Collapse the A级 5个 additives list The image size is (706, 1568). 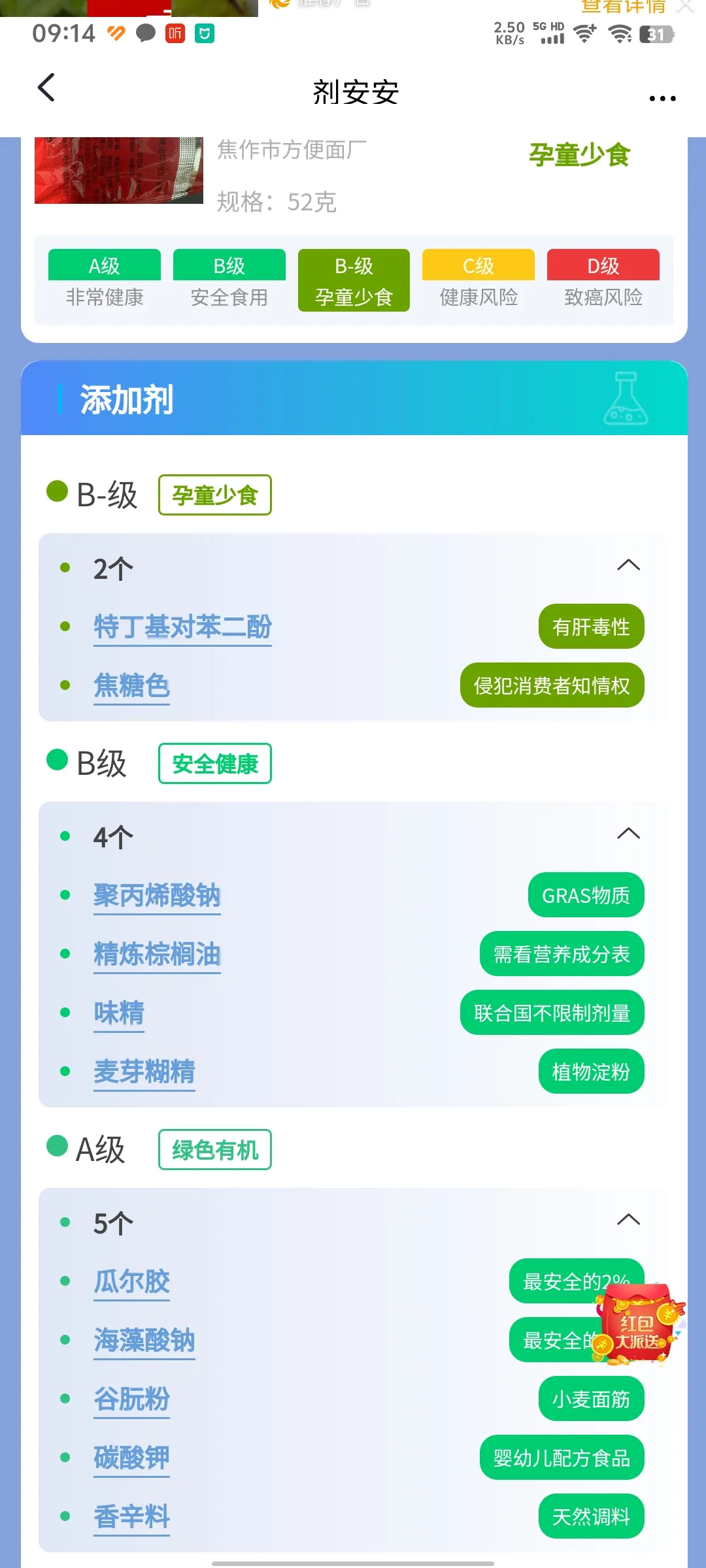[628, 1220]
